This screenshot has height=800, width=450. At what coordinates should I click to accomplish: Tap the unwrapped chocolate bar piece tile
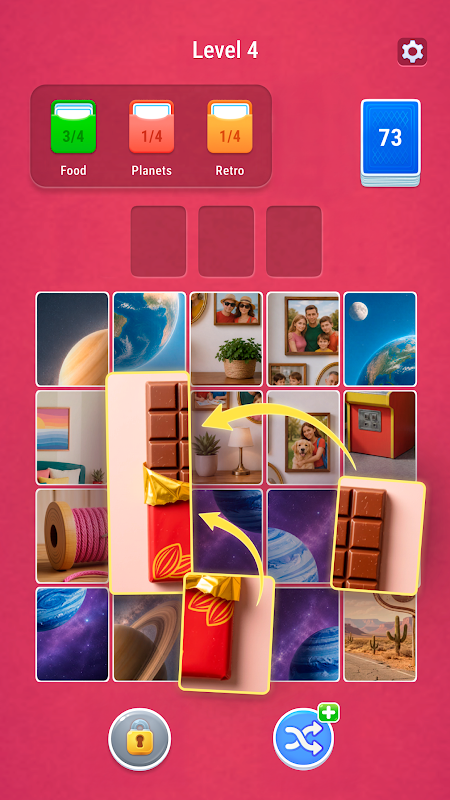[378, 536]
